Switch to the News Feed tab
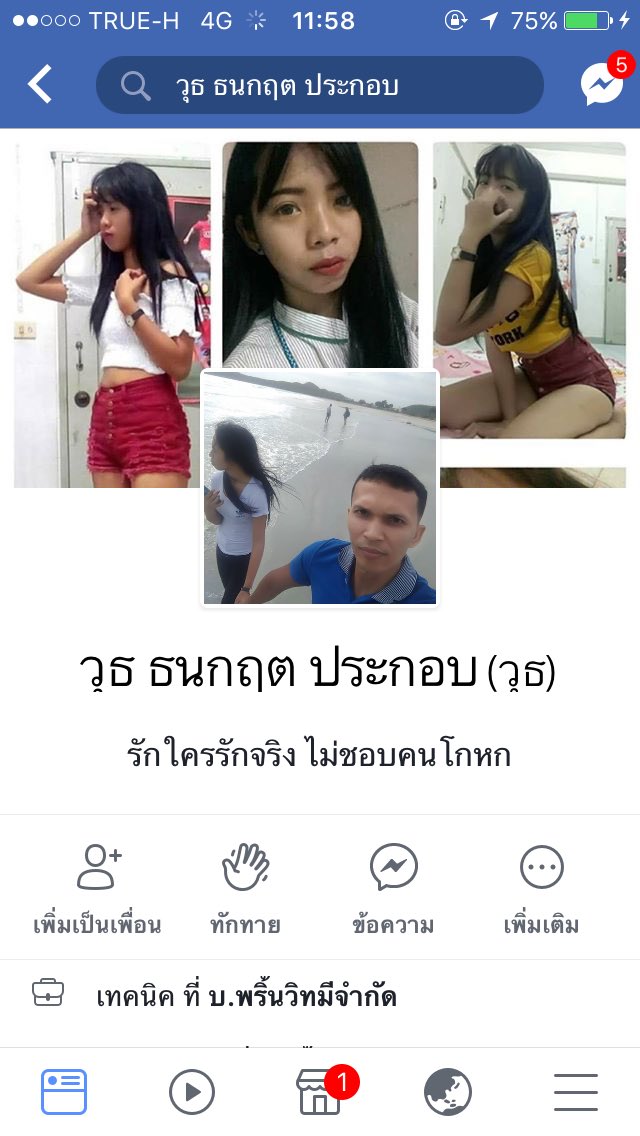This screenshot has height=1136, width=640. click(64, 1091)
